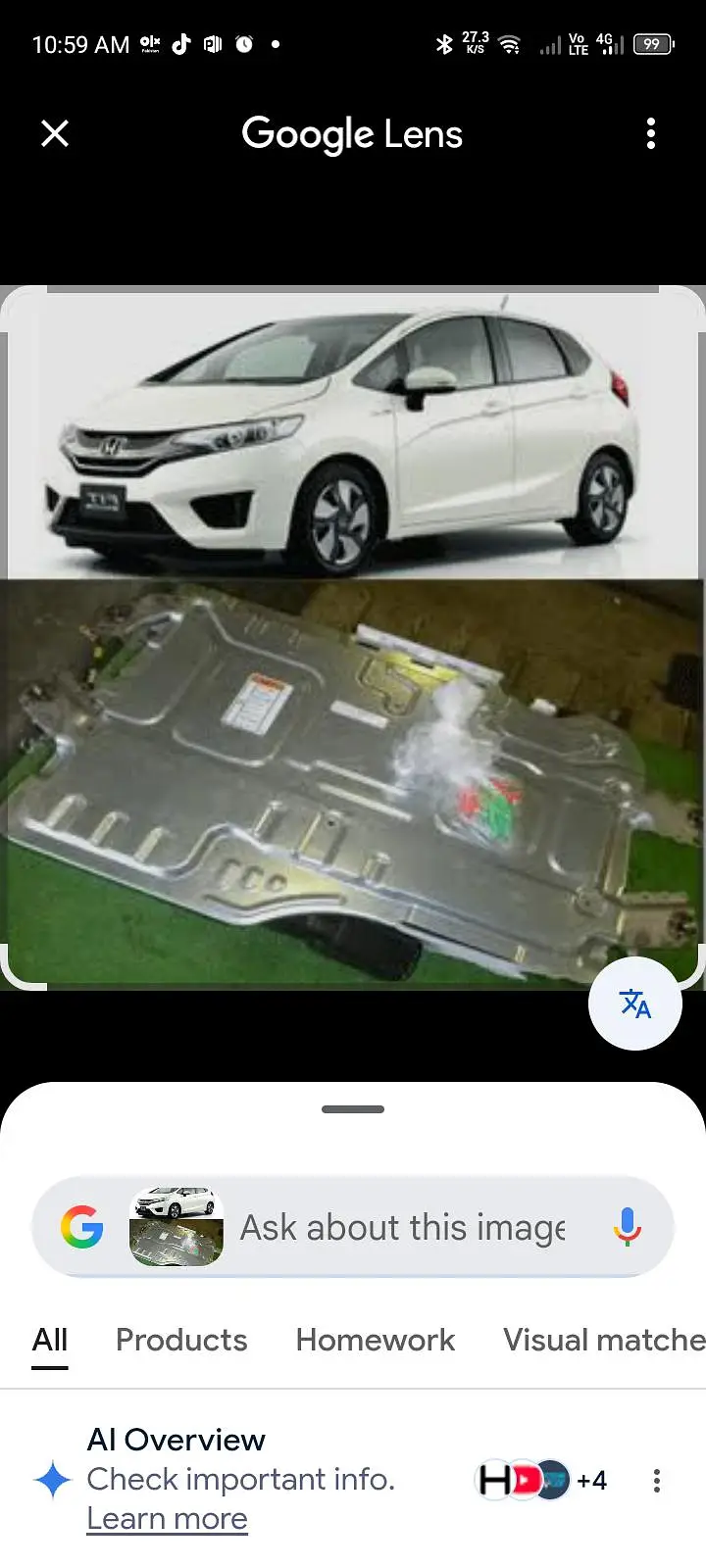Close Google Lens with the X button

pos(55,133)
